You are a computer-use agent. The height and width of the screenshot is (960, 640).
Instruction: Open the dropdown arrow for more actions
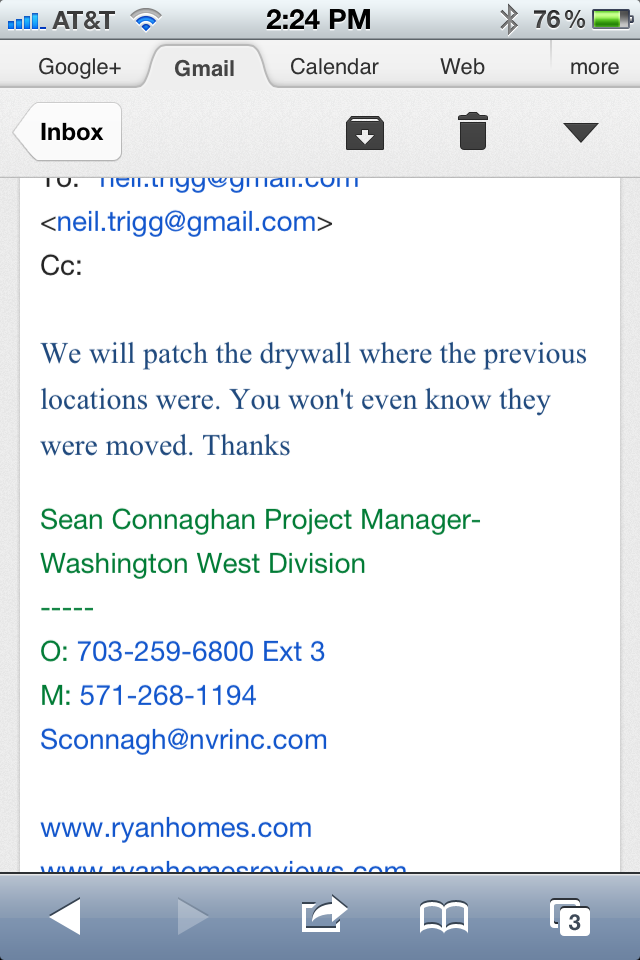[580, 132]
